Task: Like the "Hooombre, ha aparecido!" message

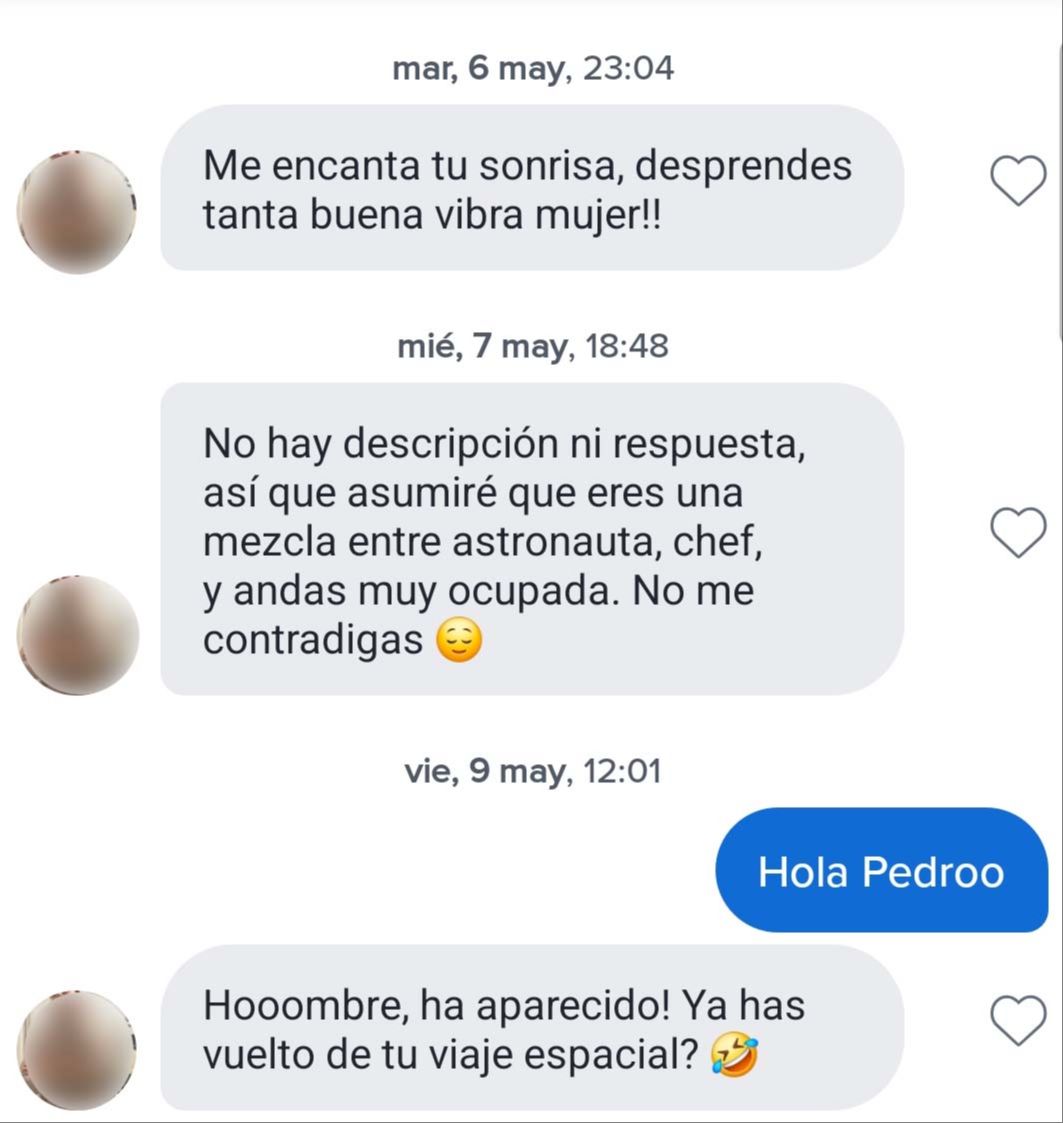Action: (1017, 1020)
